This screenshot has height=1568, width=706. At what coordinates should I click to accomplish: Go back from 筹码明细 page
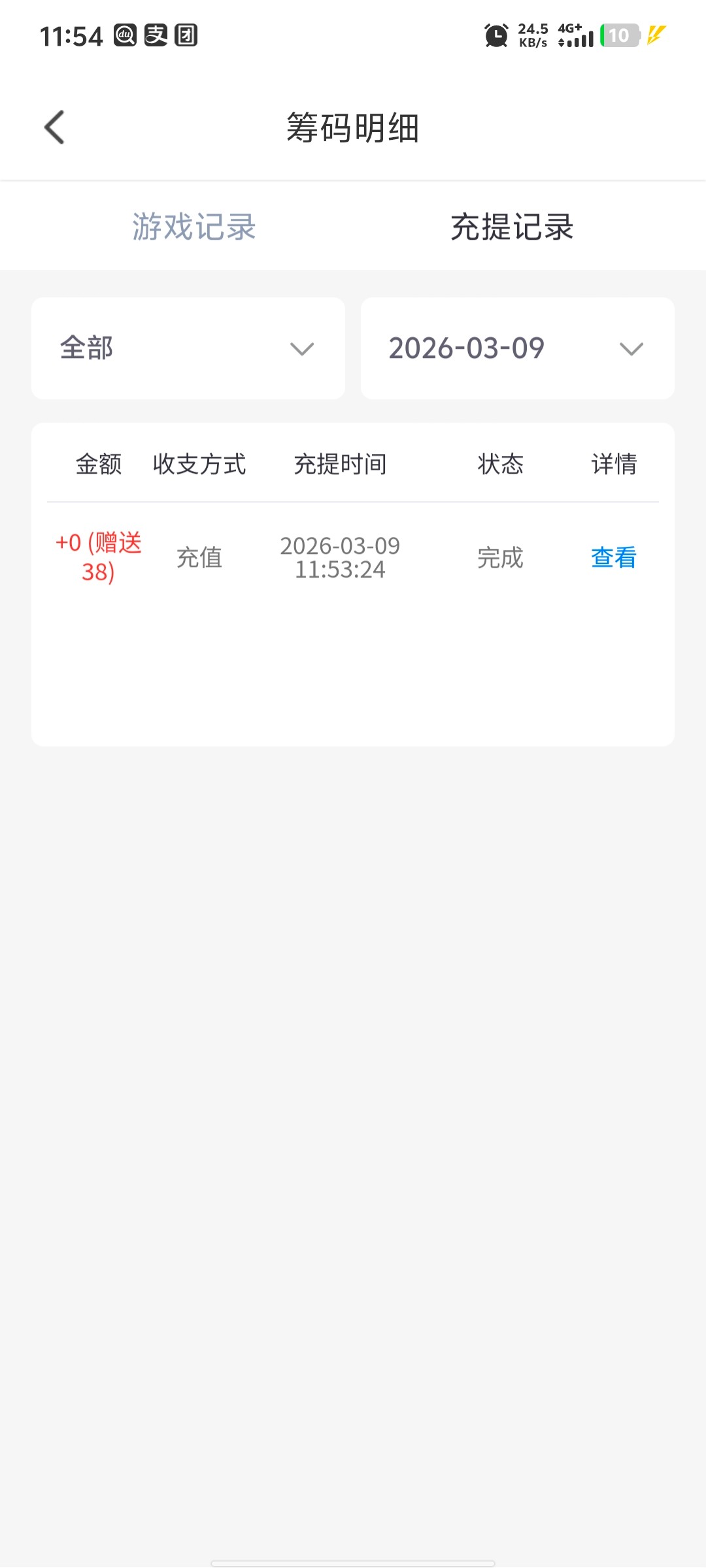click(54, 127)
